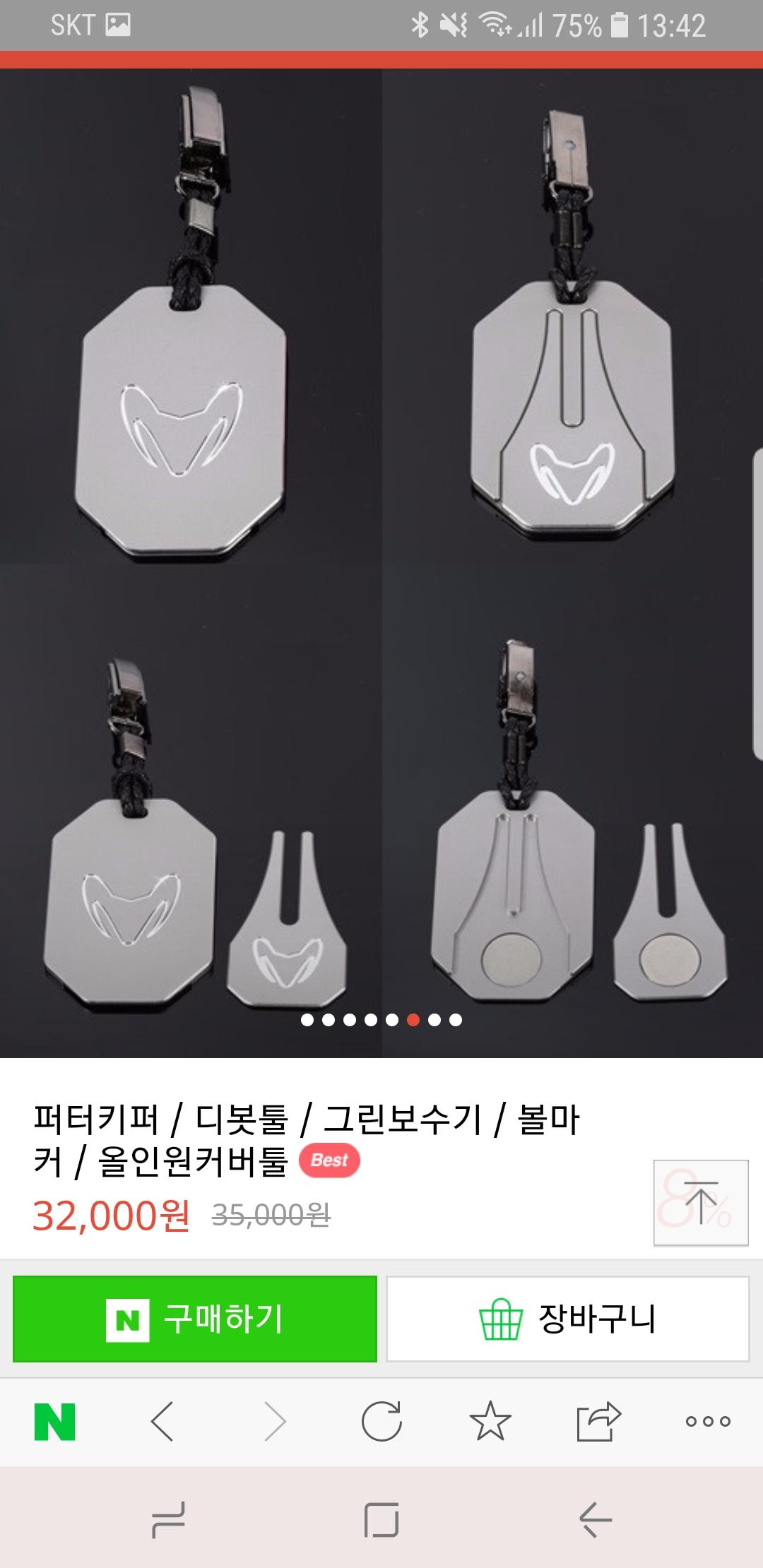
Task: Tap the green 구매하기 buy button
Action: coord(195,1319)
